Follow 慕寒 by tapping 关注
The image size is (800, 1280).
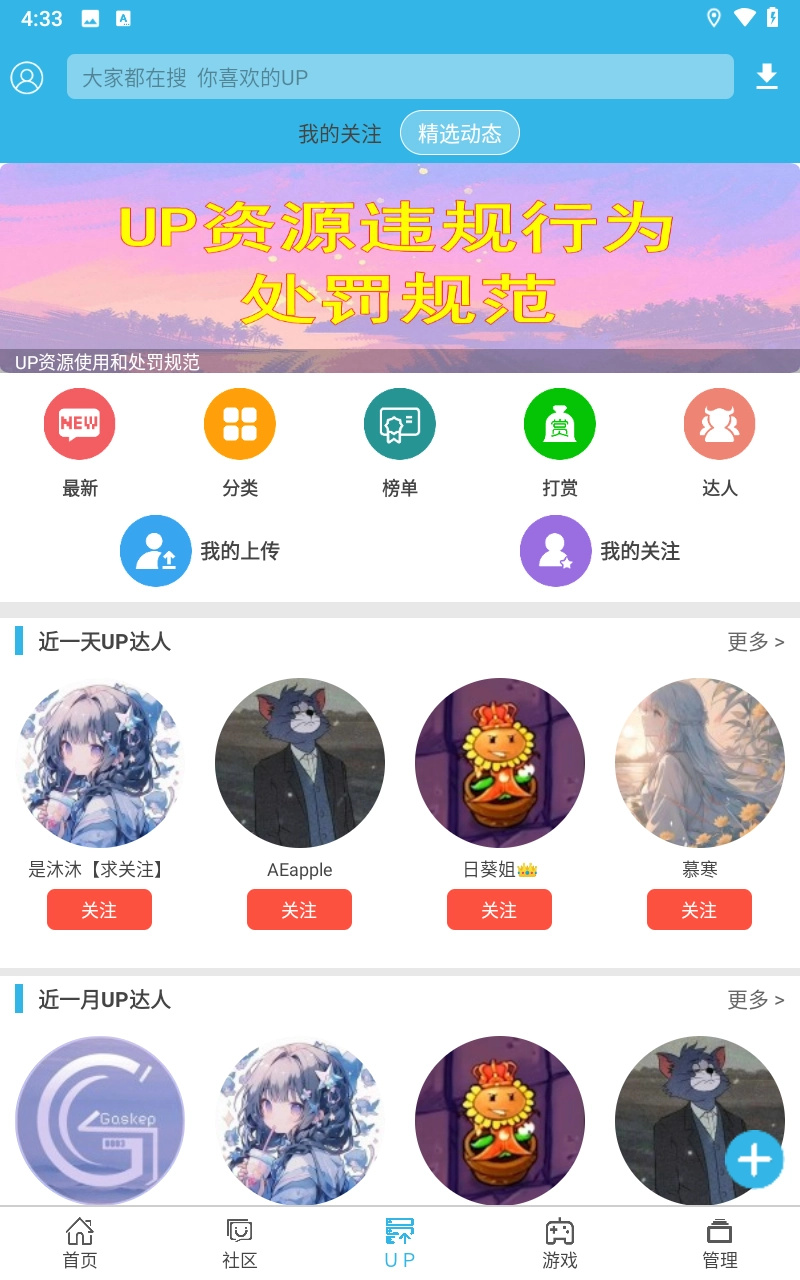(x=699, y=909)
